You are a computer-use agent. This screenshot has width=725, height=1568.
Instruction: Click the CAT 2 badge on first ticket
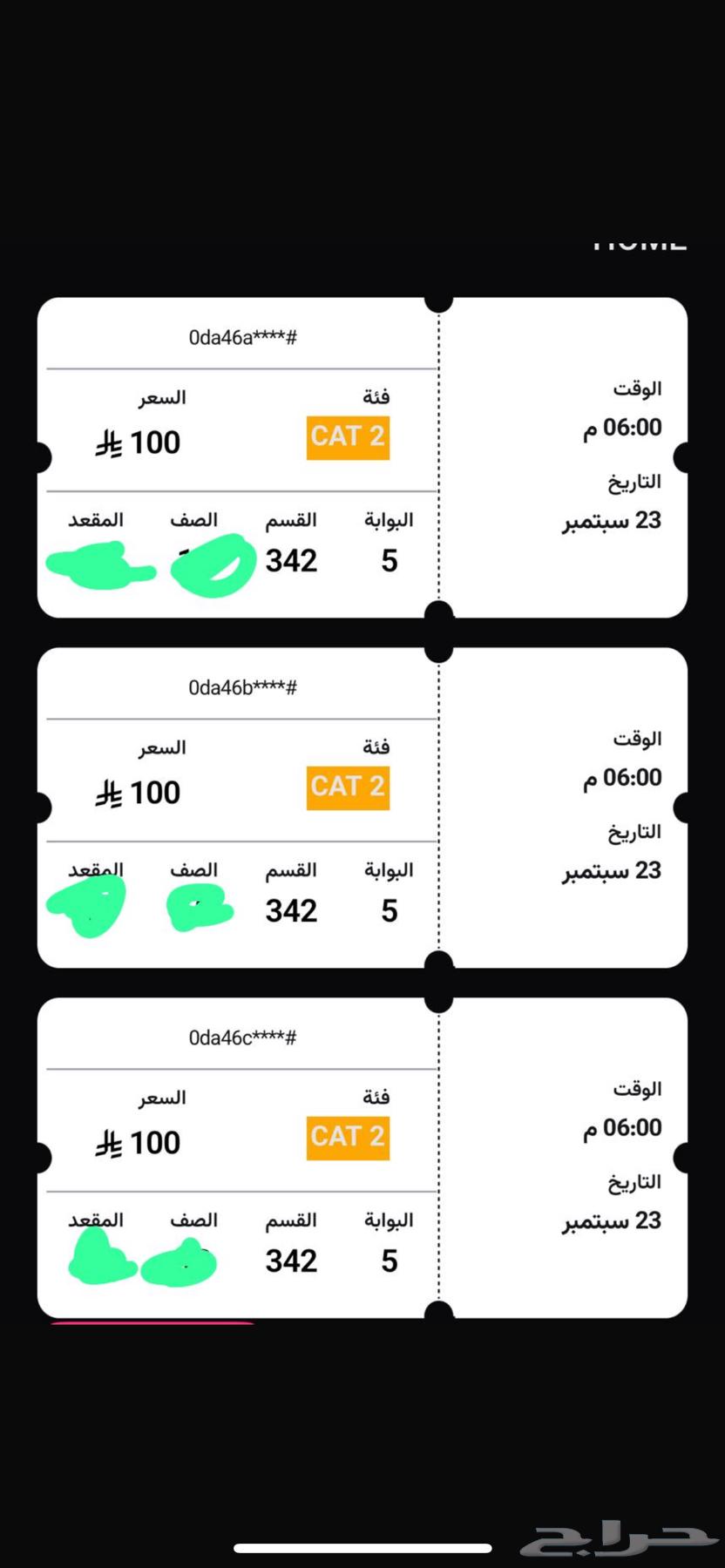[347, 436]
